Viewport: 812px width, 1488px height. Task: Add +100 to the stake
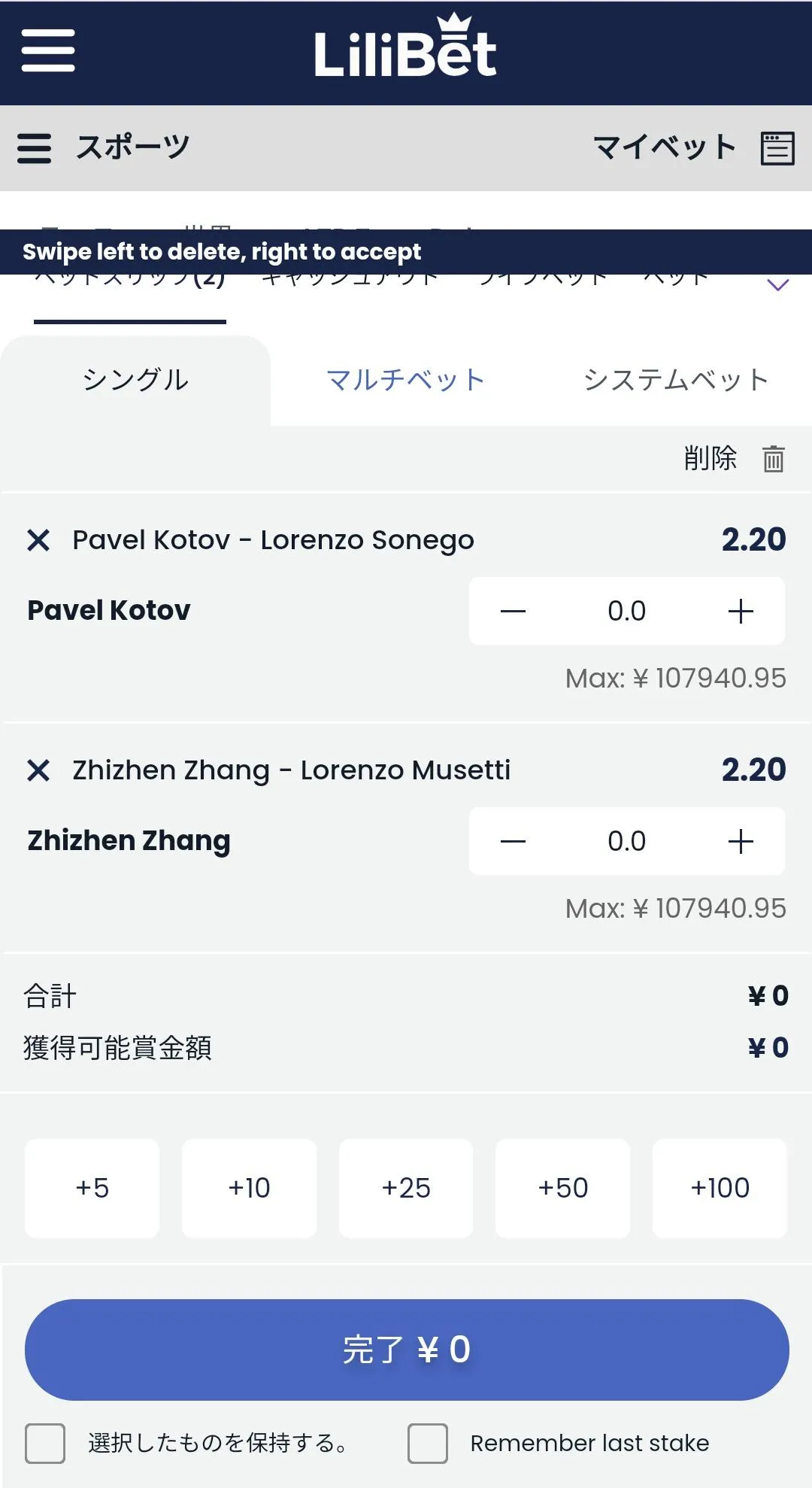pos(720,1188)
